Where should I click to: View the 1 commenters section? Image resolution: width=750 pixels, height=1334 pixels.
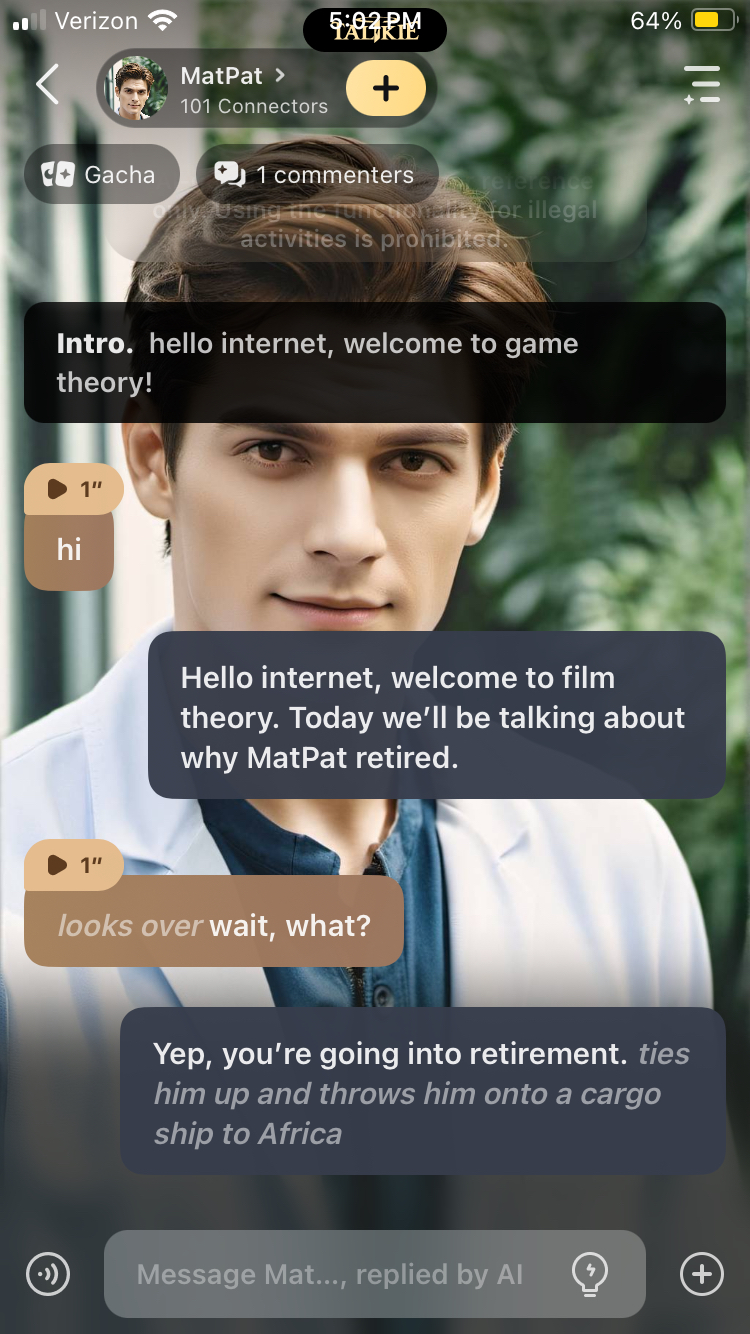pos(316,175)
